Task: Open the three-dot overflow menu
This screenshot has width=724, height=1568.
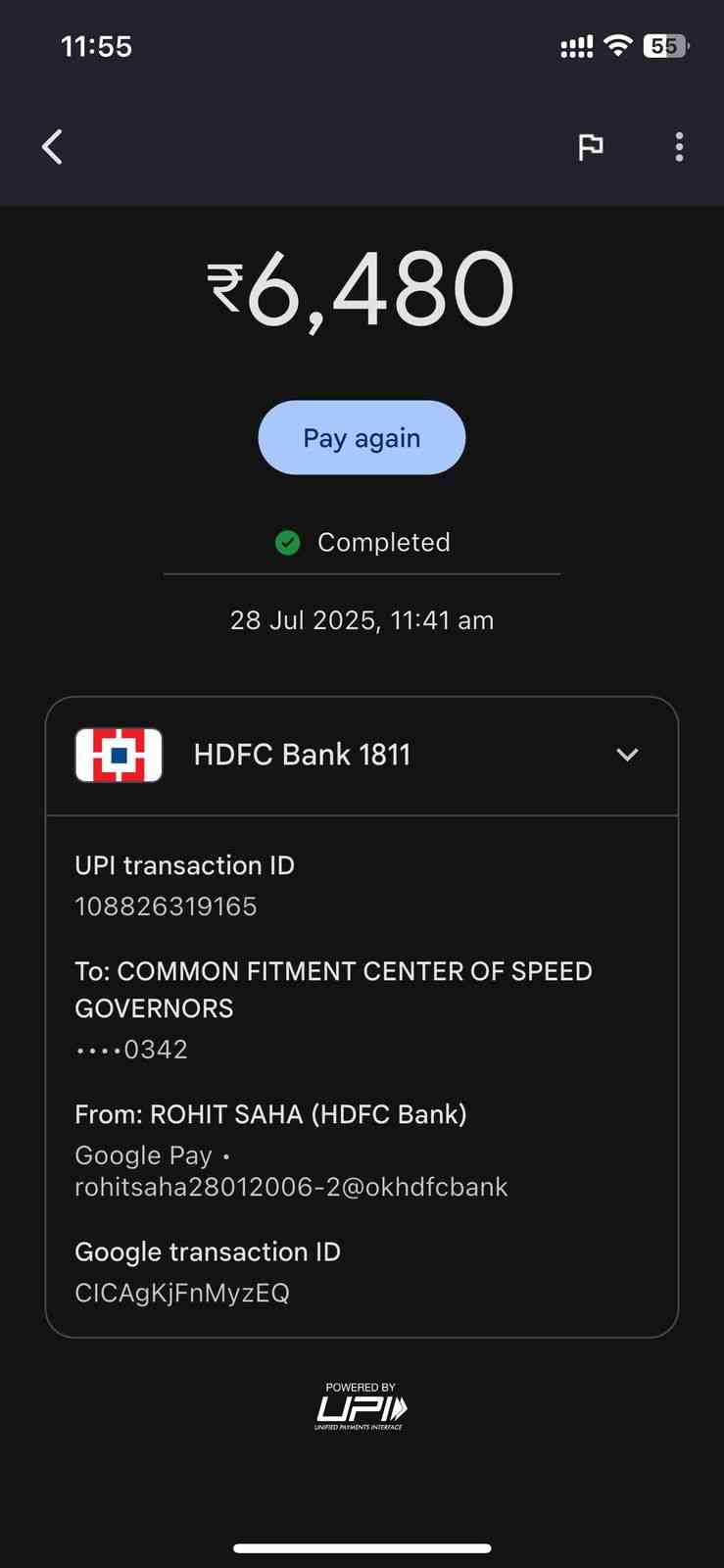Action: click(x=679, y=147)
